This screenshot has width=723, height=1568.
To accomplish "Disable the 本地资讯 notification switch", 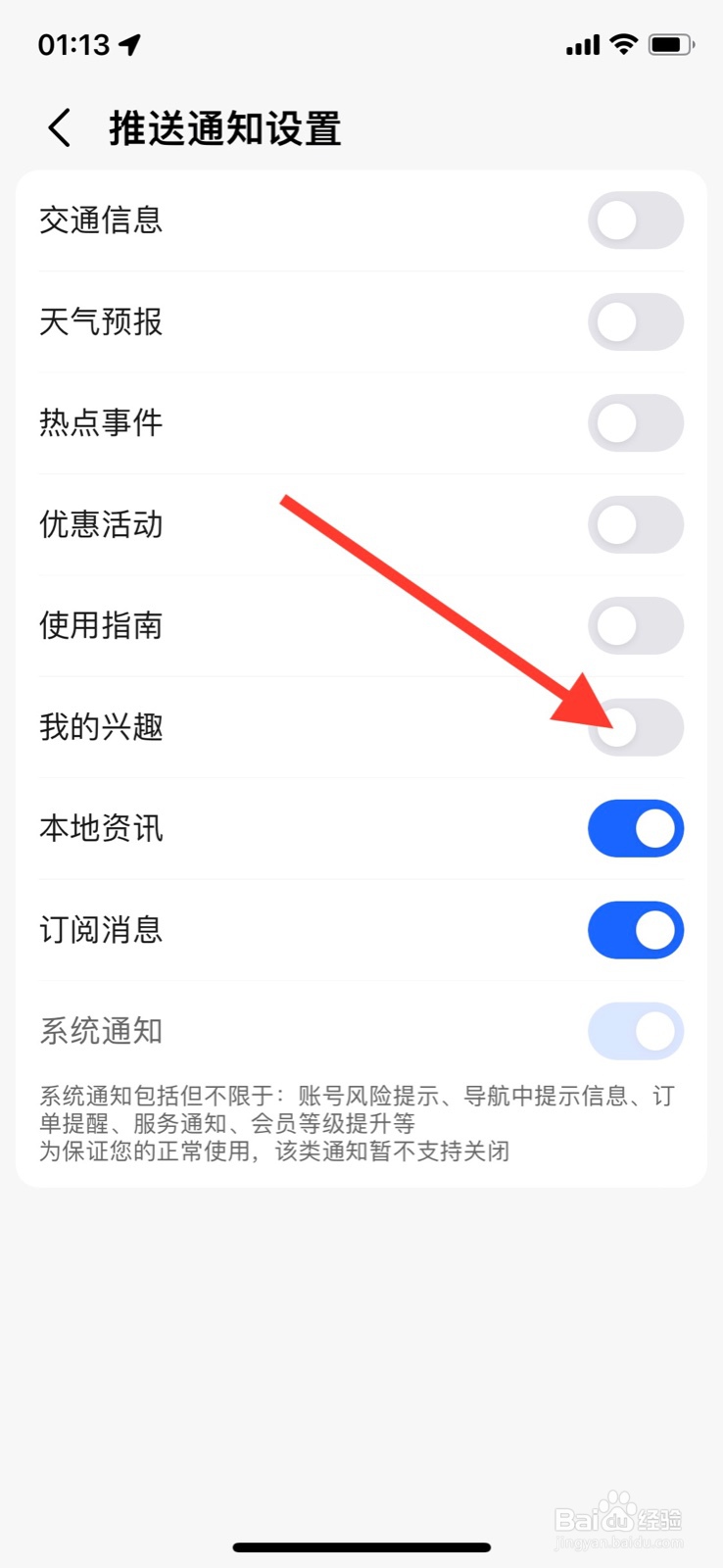I will coord(636,828).
